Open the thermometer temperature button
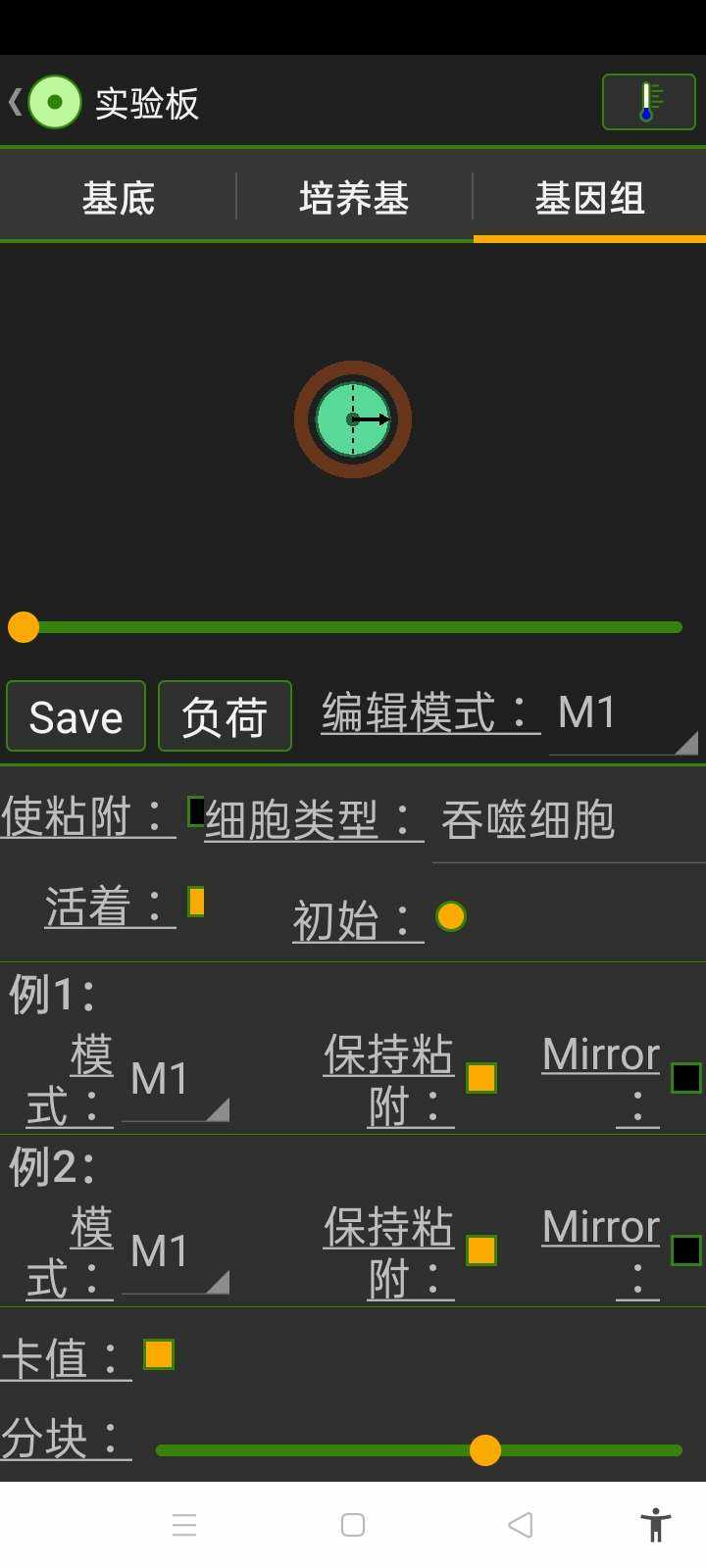Viewport: 706px width, 1568px height. coord(648,102)
